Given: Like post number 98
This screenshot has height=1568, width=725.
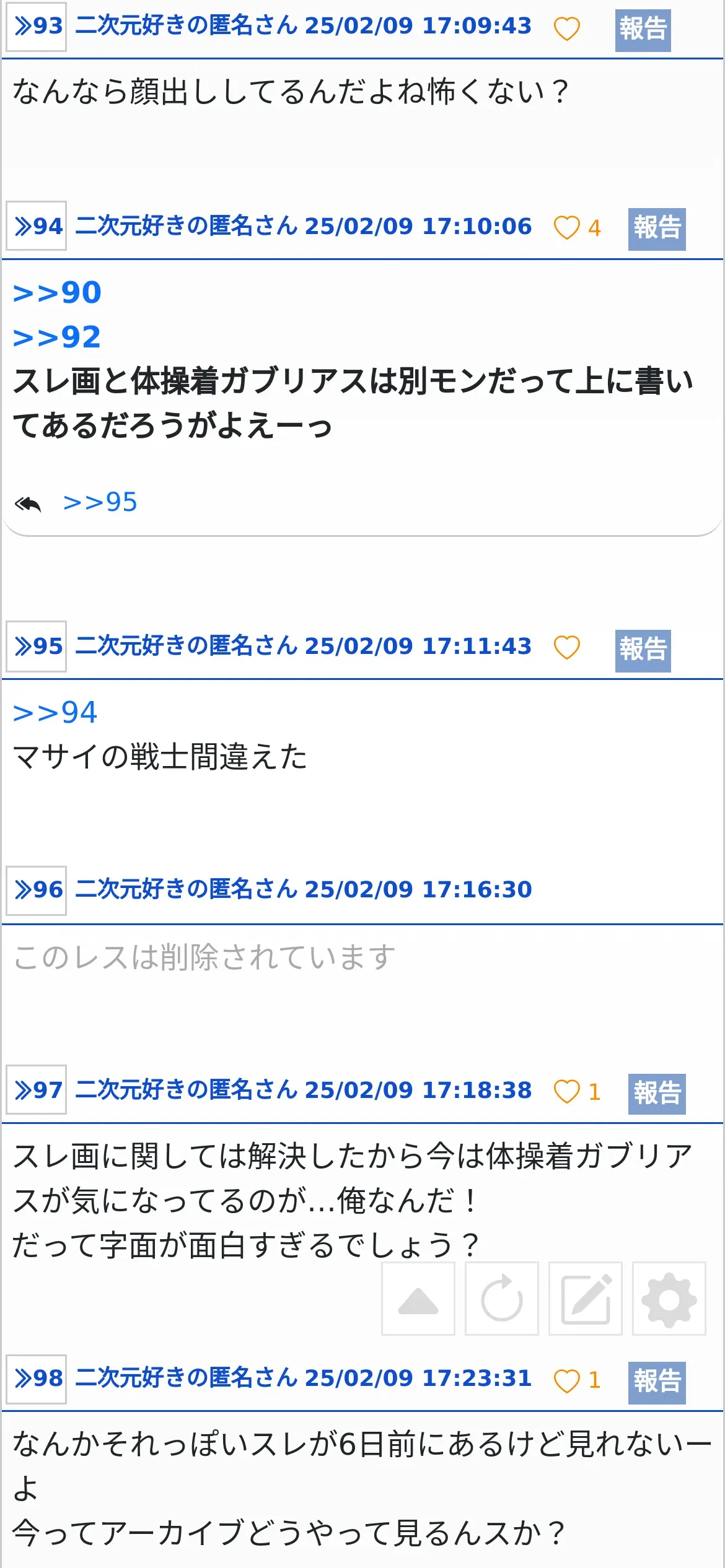Looking at the screenshot, I should click(566, 1380).
